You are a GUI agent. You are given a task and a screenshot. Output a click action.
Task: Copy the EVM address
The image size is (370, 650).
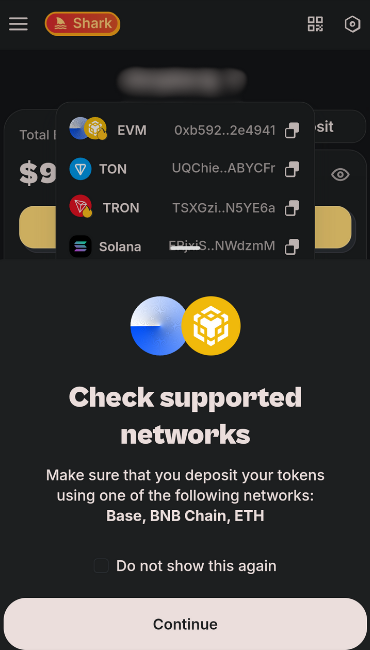tap(292, 130)
